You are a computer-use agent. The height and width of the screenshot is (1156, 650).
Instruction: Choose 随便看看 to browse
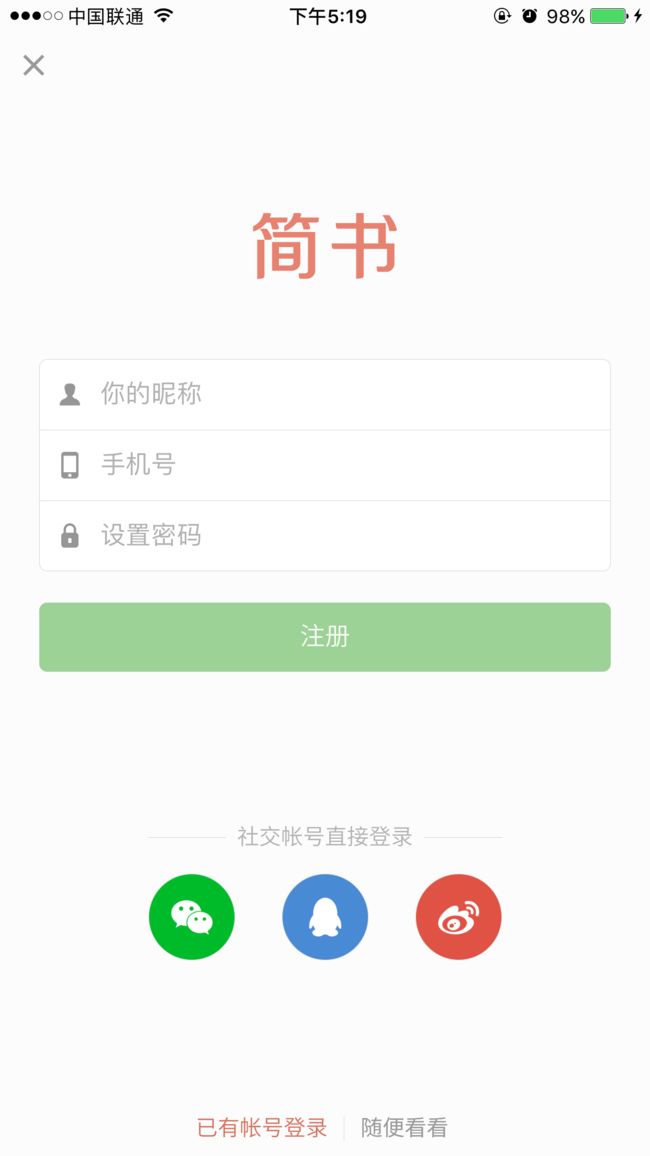pyautogui.click(x=404, y=1127)
